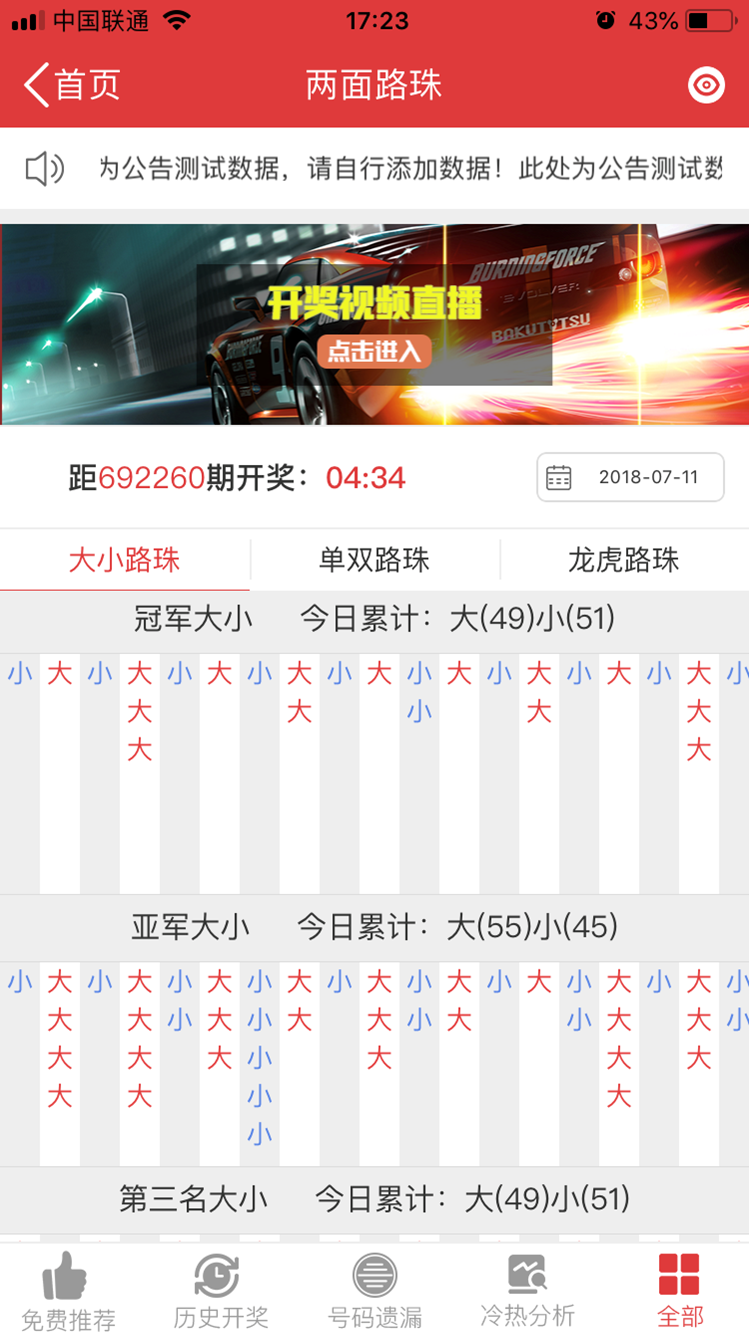This screenshot has width=749, height=1340.
Task: Open 历史开奖 in the bottom bar
Action: click(220, 1291)
